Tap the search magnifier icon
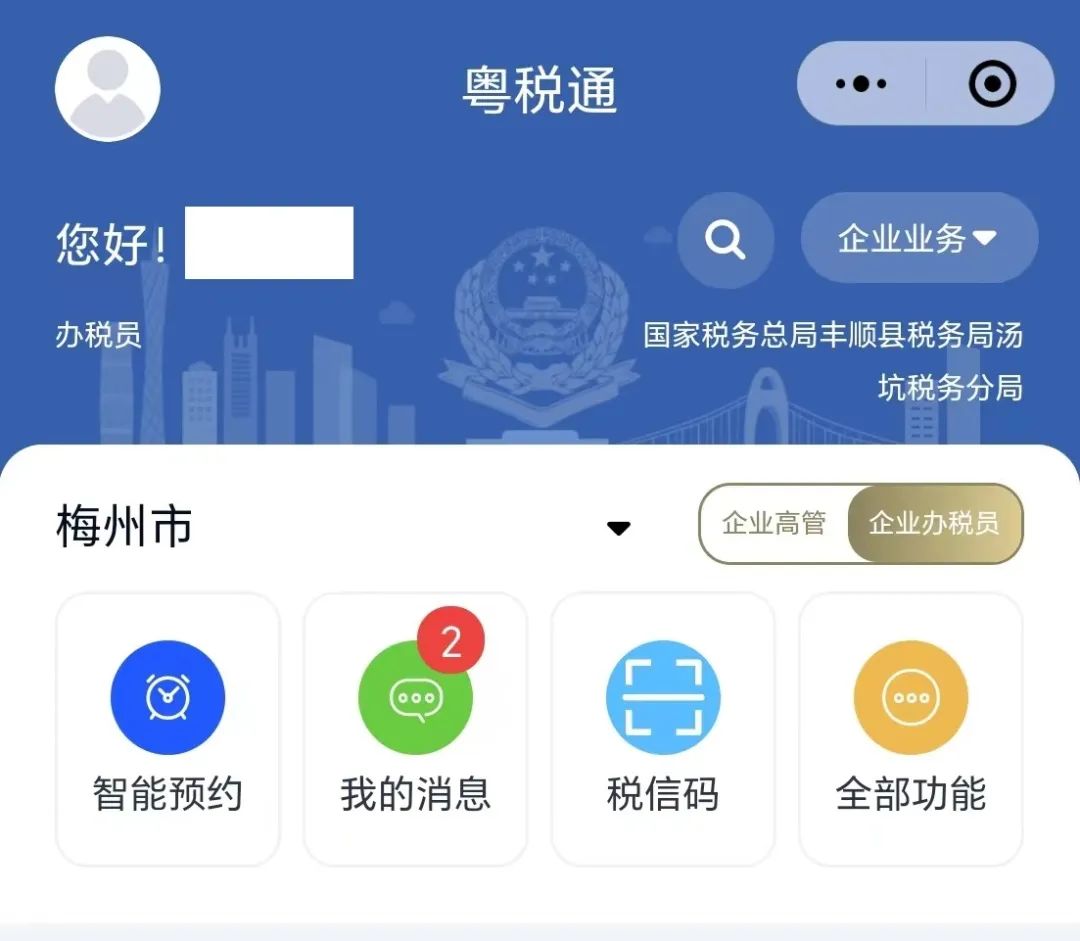 725,240
